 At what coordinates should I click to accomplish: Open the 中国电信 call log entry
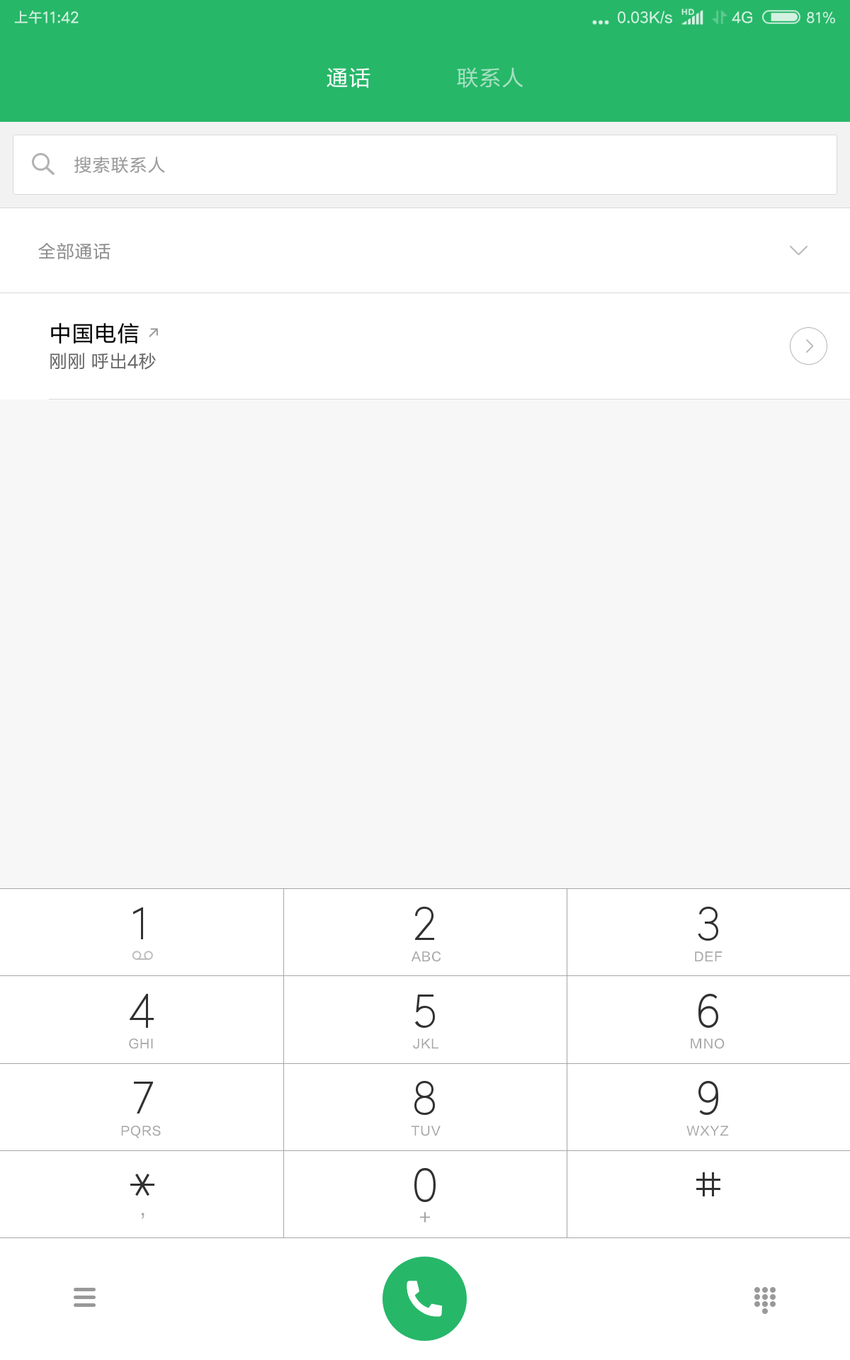coord(425,346)
